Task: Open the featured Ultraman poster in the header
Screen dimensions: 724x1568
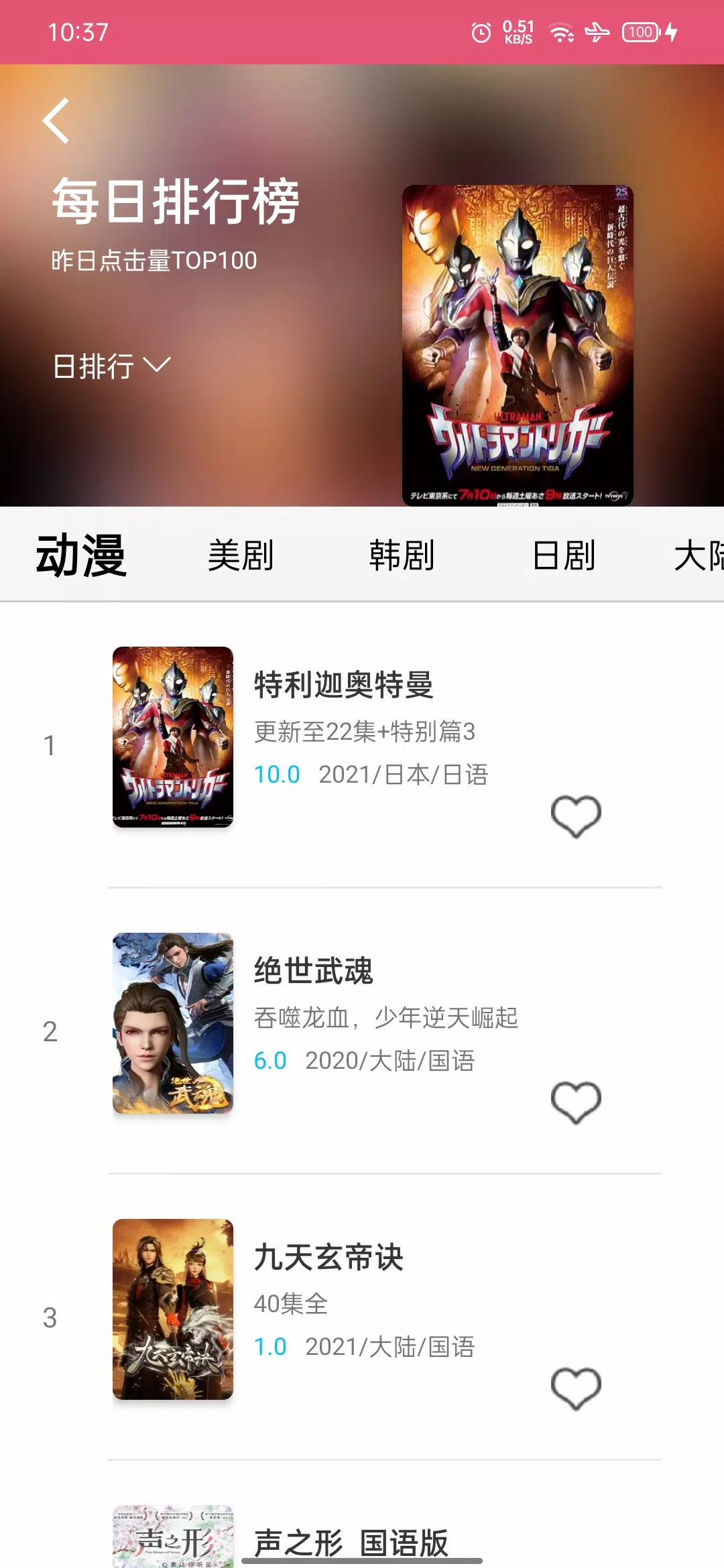Action: coord(518,344)
